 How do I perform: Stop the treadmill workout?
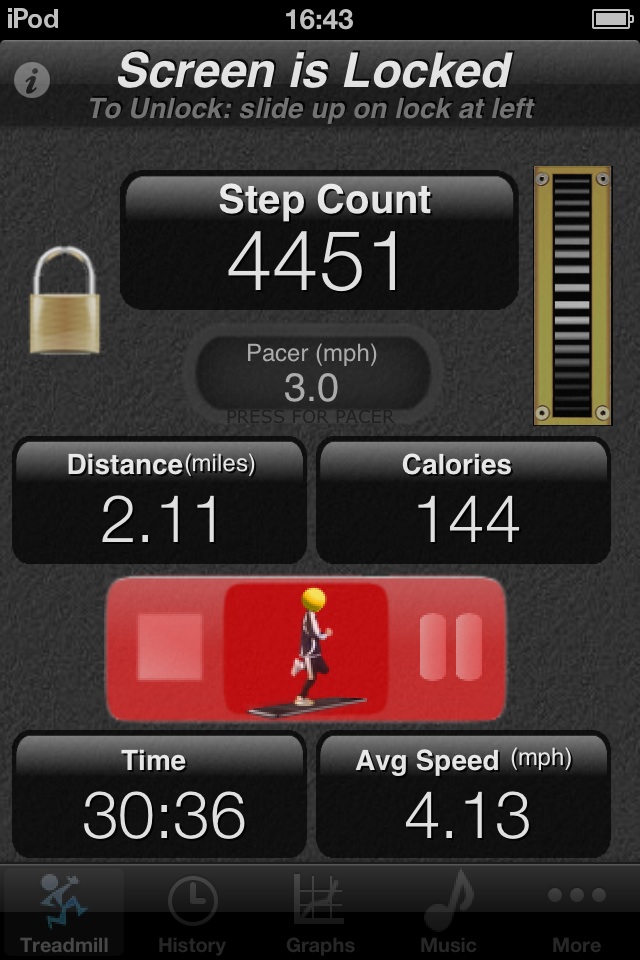coord(169,647)
